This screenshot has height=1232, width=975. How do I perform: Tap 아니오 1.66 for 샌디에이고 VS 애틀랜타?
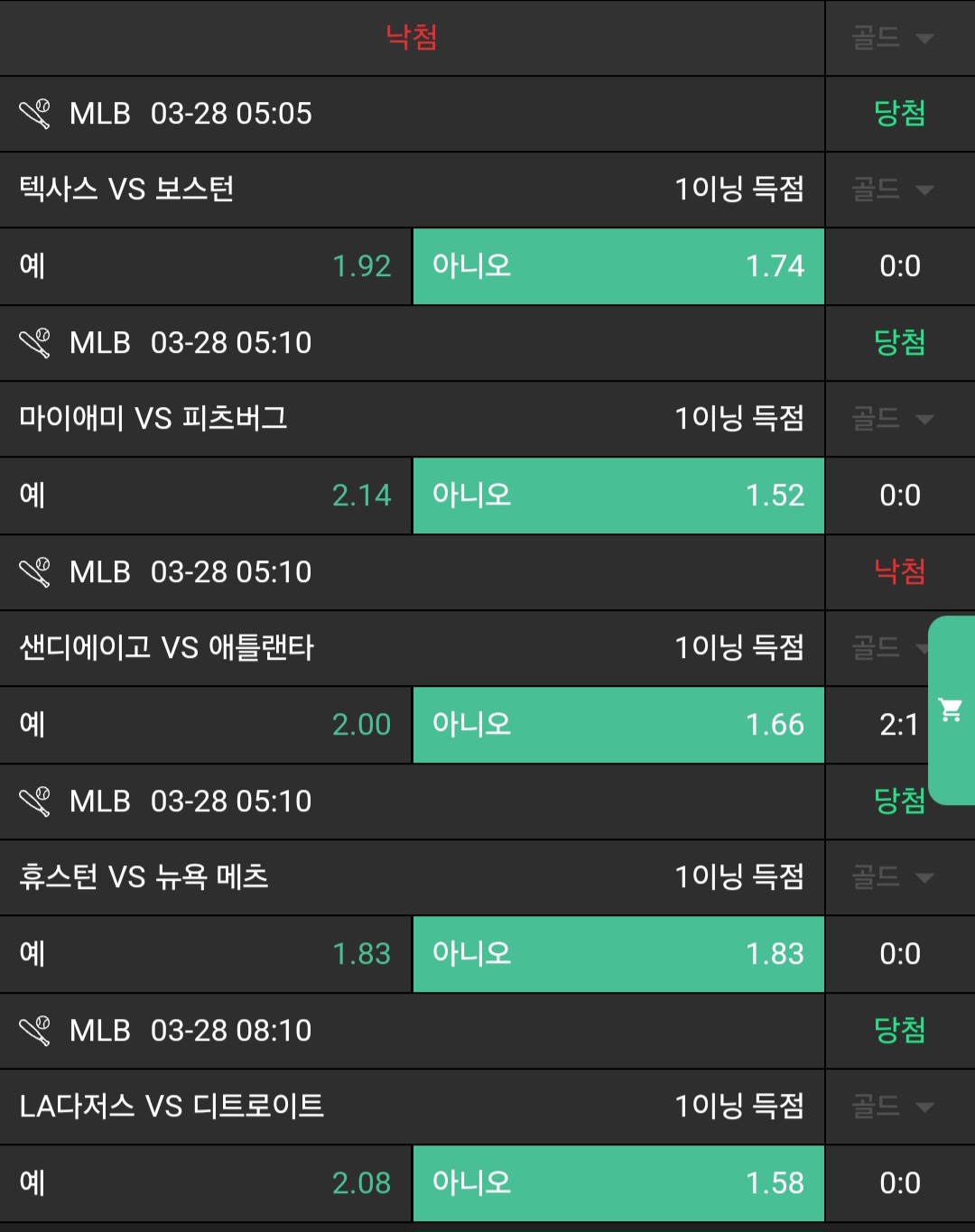click(x=618, y=725)
